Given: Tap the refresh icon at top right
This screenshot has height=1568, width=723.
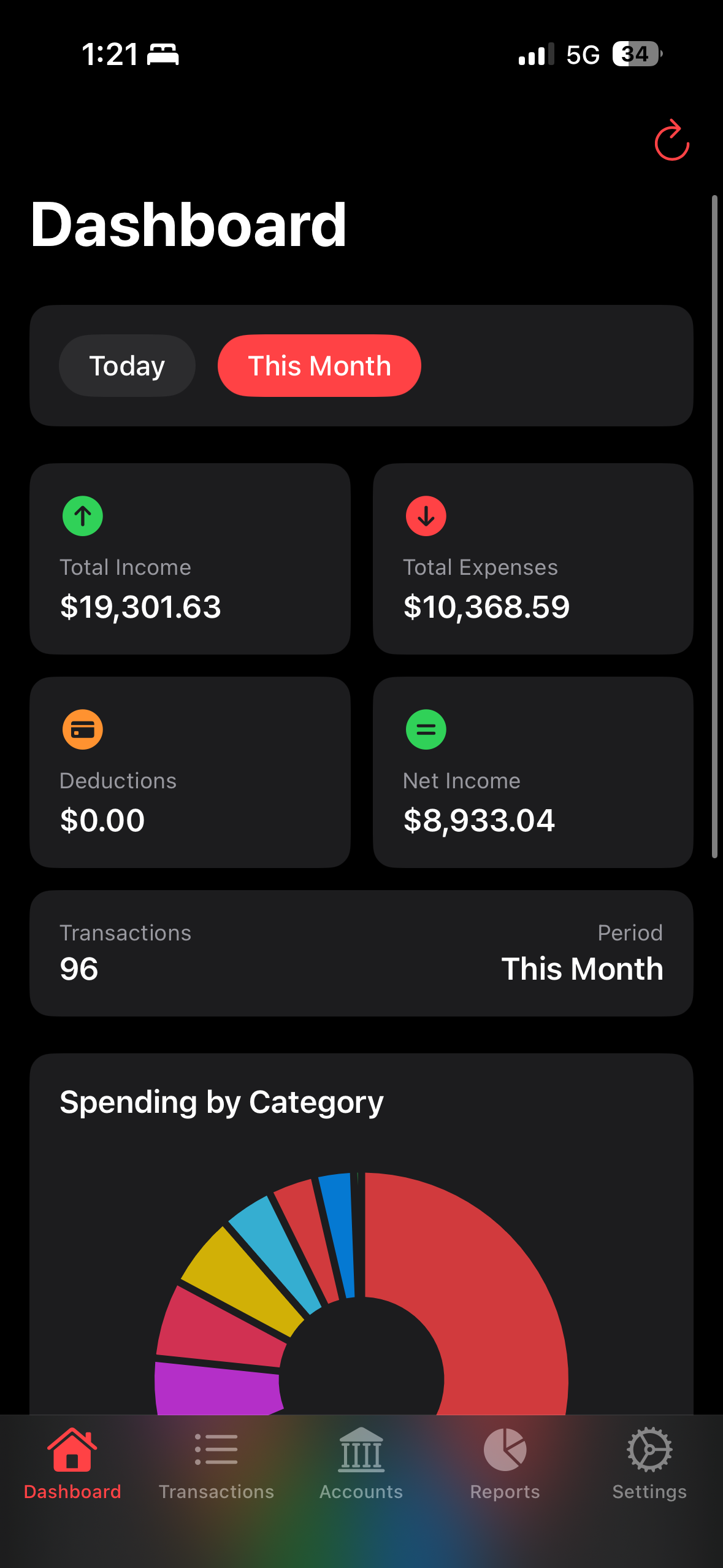Looking at the screenshot, I should (x=672, y=140).
